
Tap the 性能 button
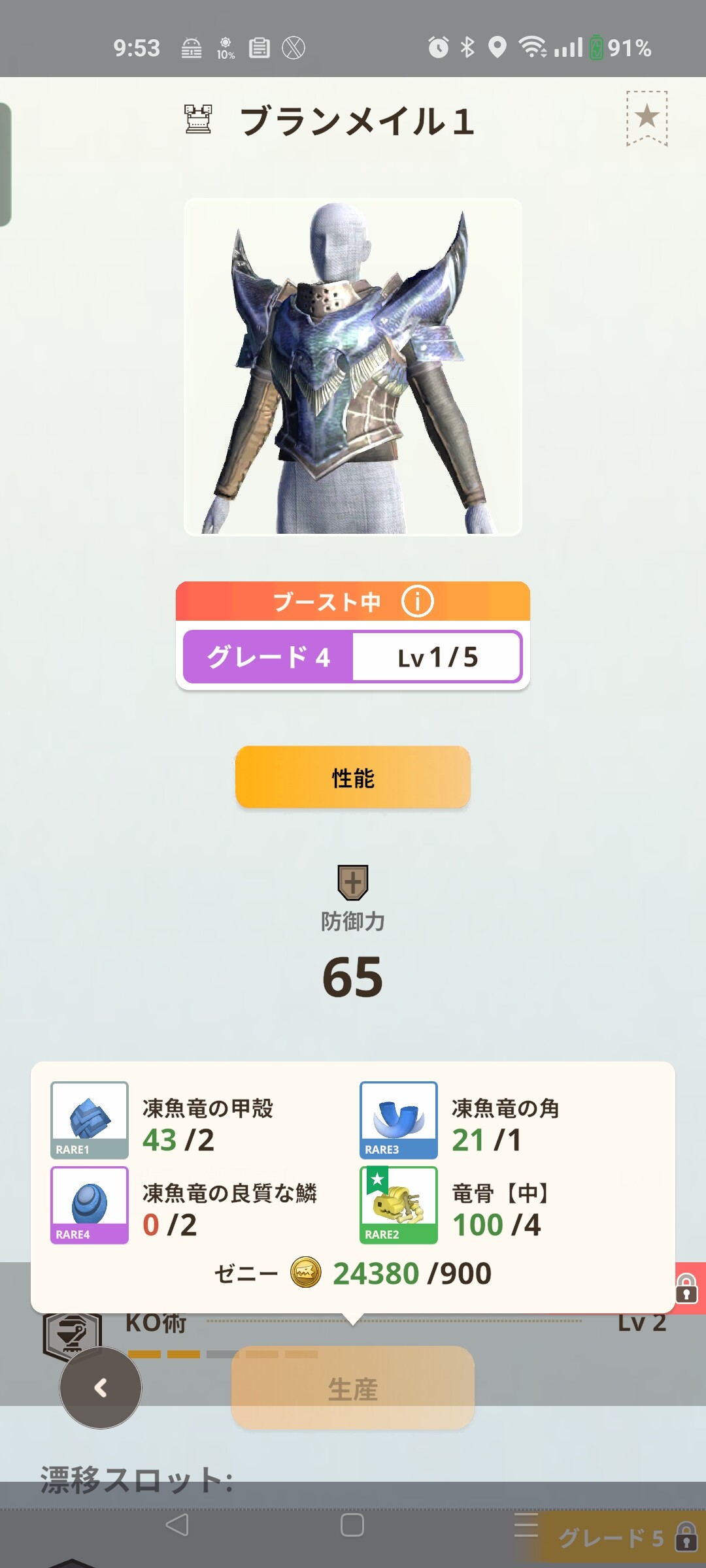[x=353, y=777]
